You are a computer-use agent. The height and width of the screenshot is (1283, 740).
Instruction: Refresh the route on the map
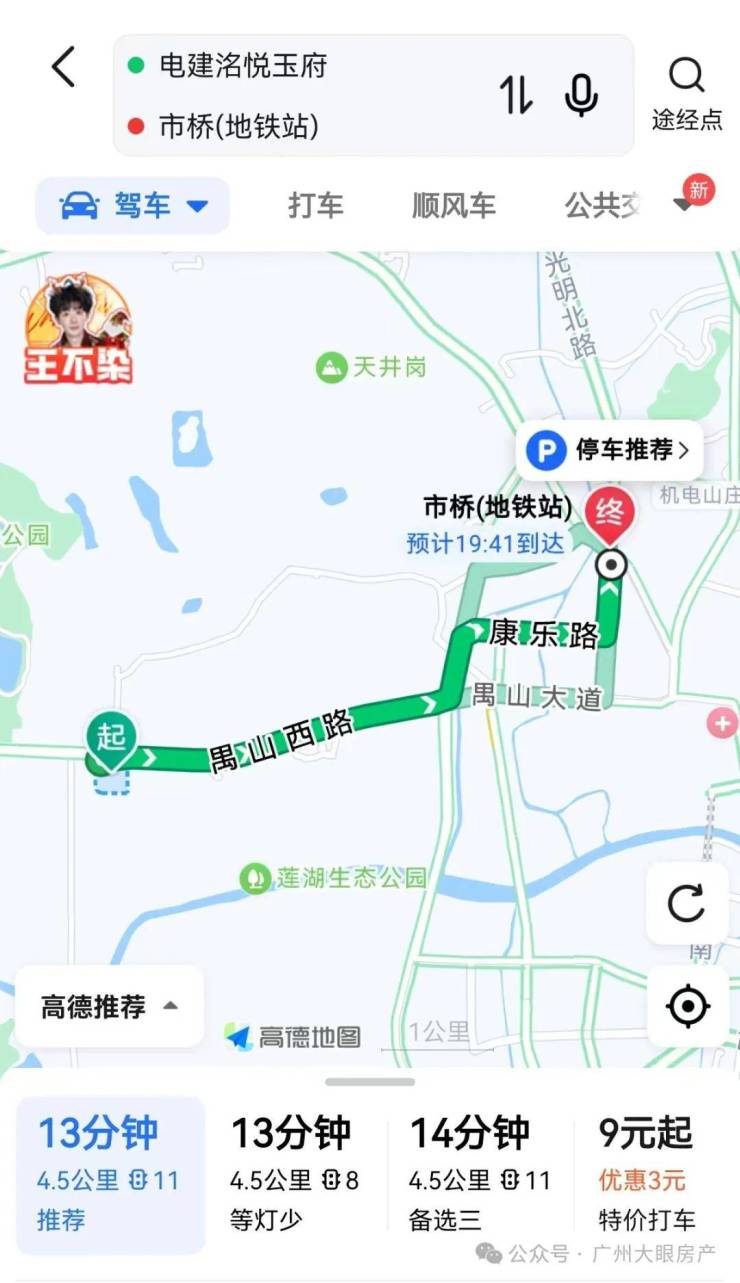(687, 903)
